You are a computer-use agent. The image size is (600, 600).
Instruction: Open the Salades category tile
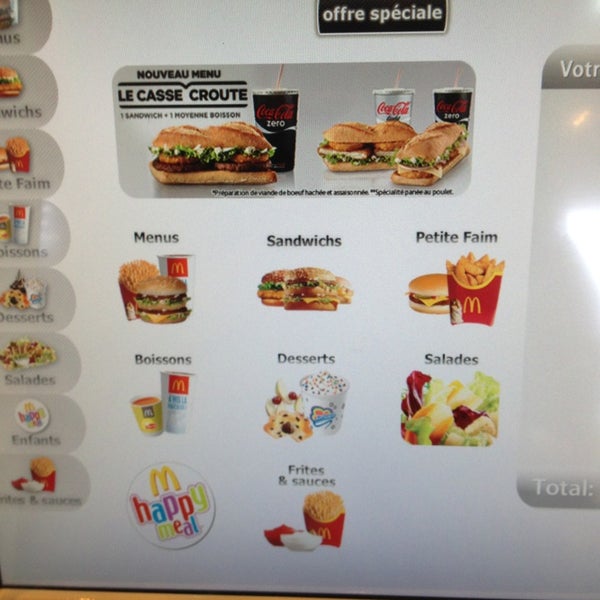[450, 400]
